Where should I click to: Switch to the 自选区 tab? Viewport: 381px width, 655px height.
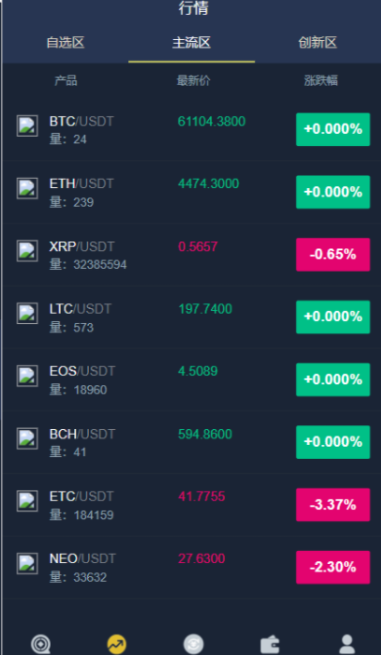pos(66,43)
